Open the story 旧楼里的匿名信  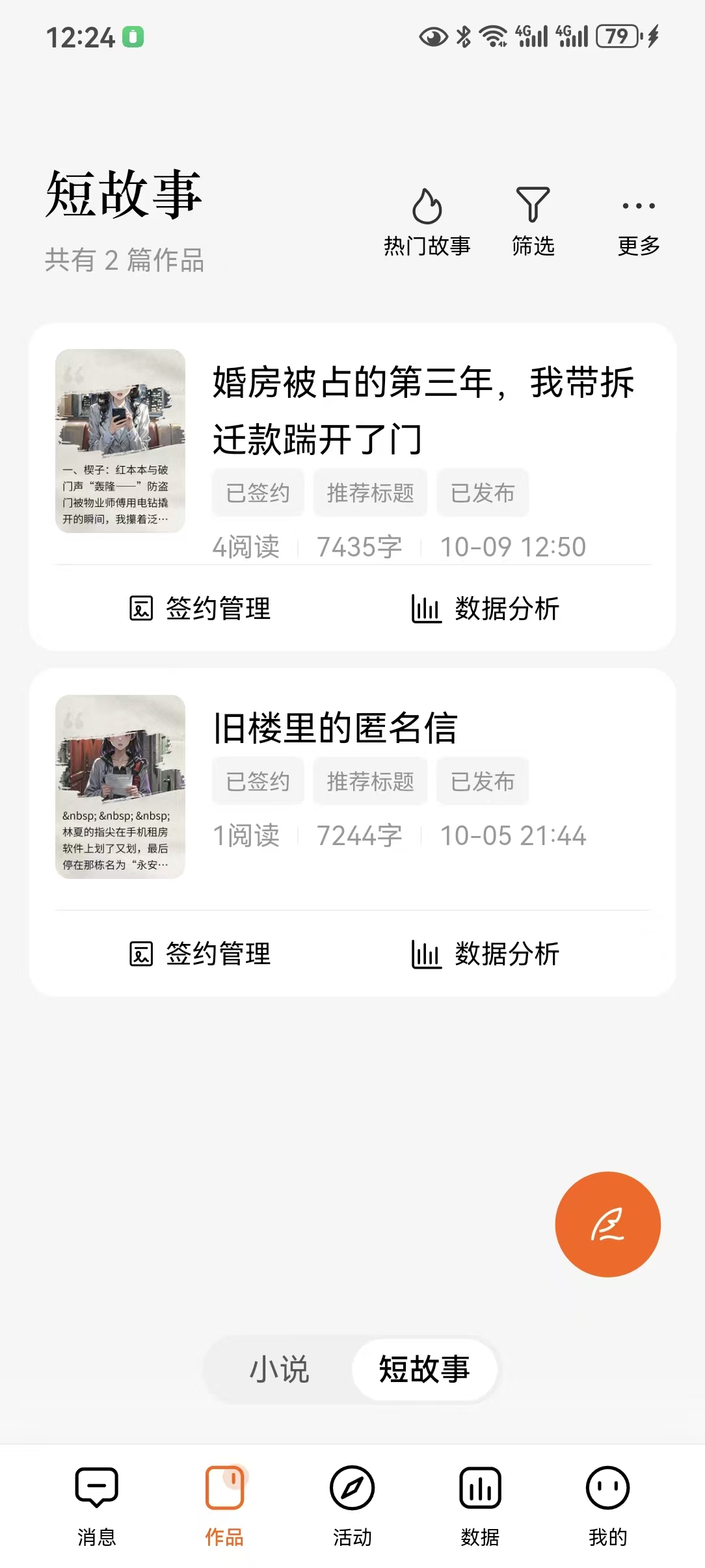point(336,728)
